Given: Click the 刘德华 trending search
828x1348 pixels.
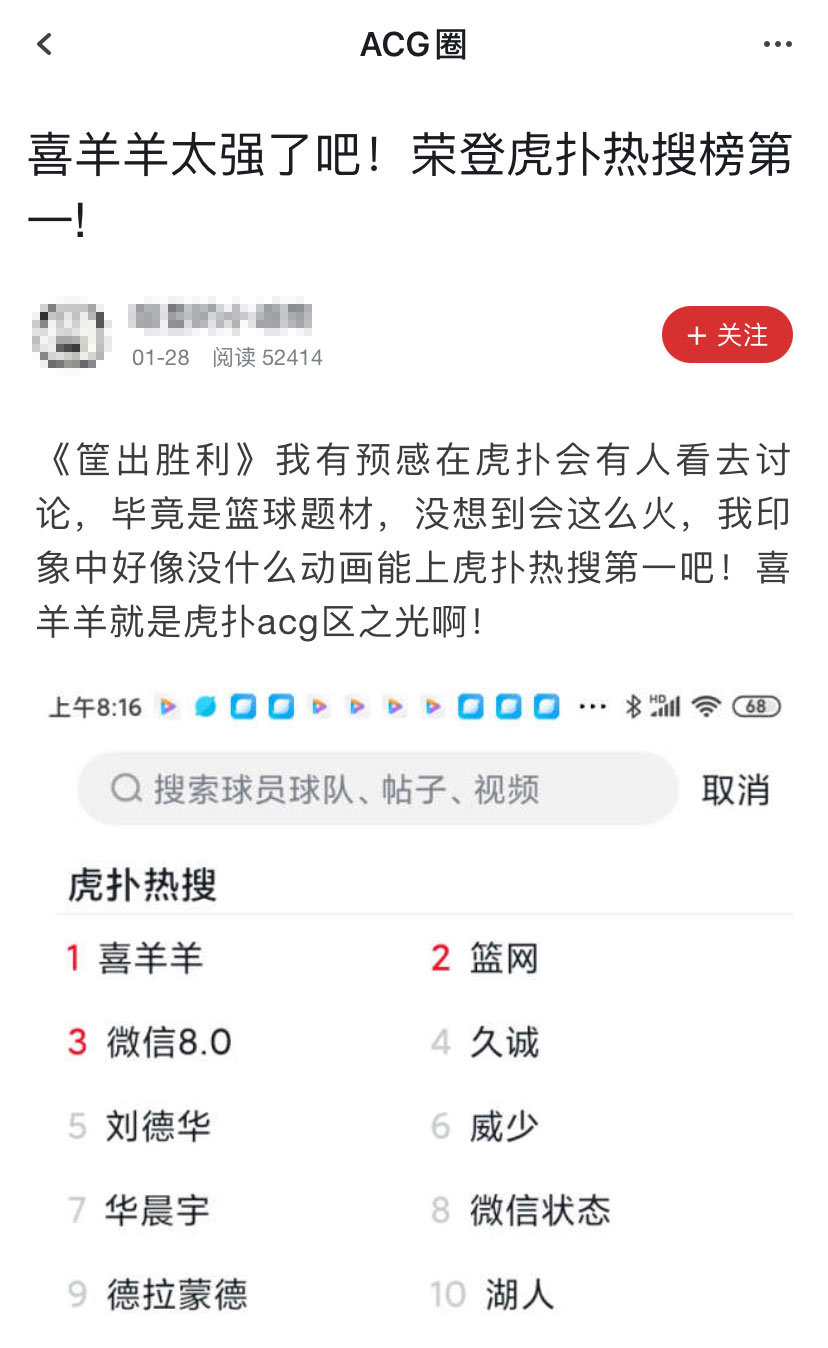Looking at the screenshot, I should [158, 1127].
